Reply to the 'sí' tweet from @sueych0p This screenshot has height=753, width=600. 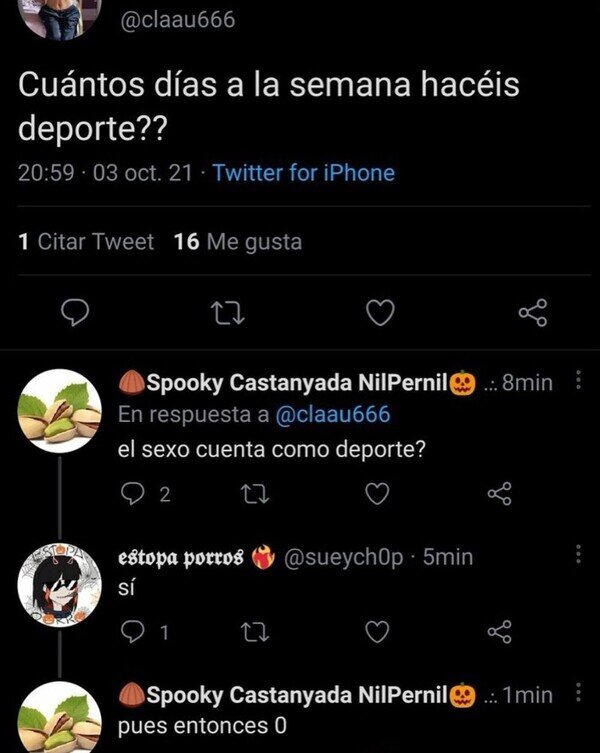tap(132, 631)
